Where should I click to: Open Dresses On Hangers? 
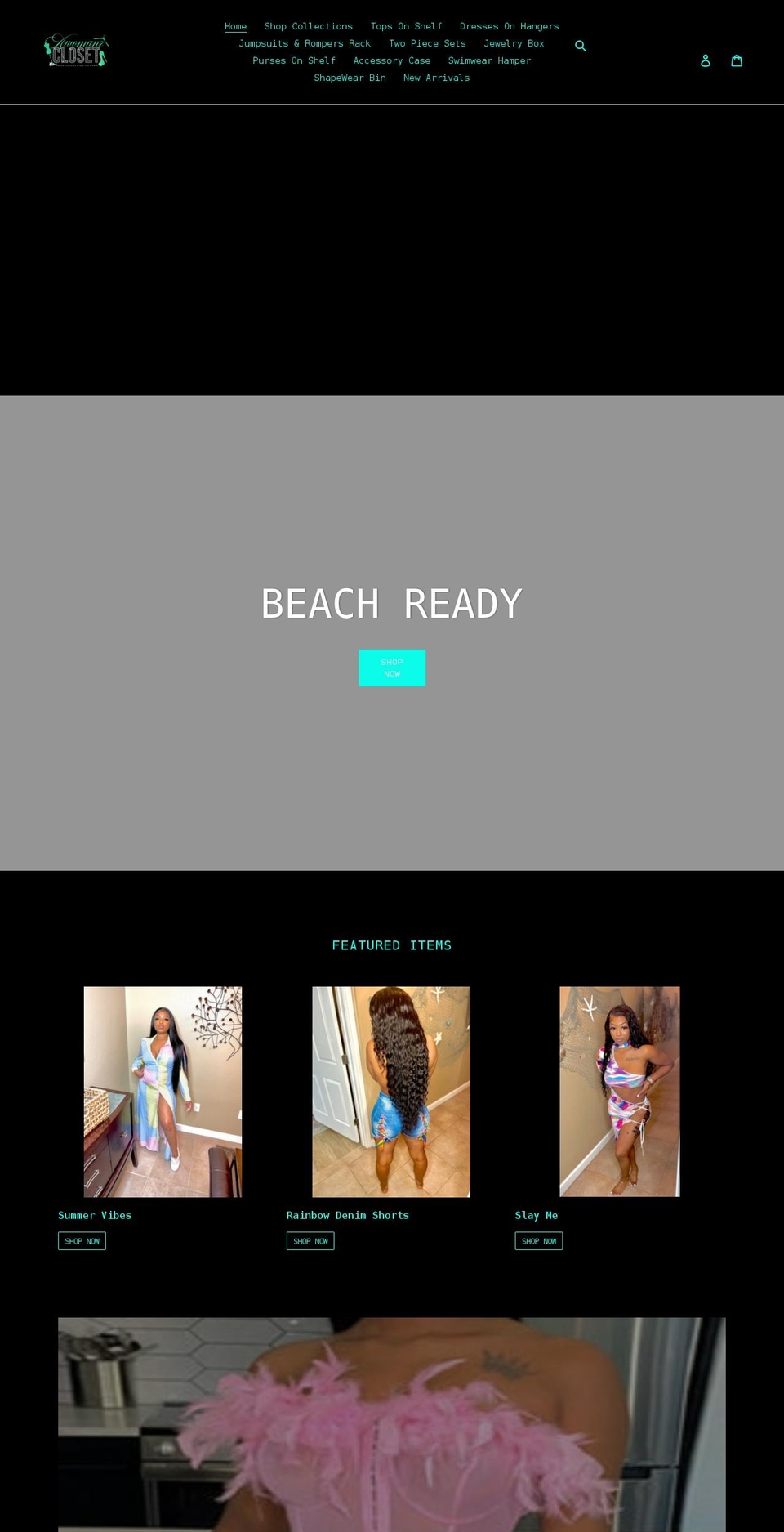(509, 25)
